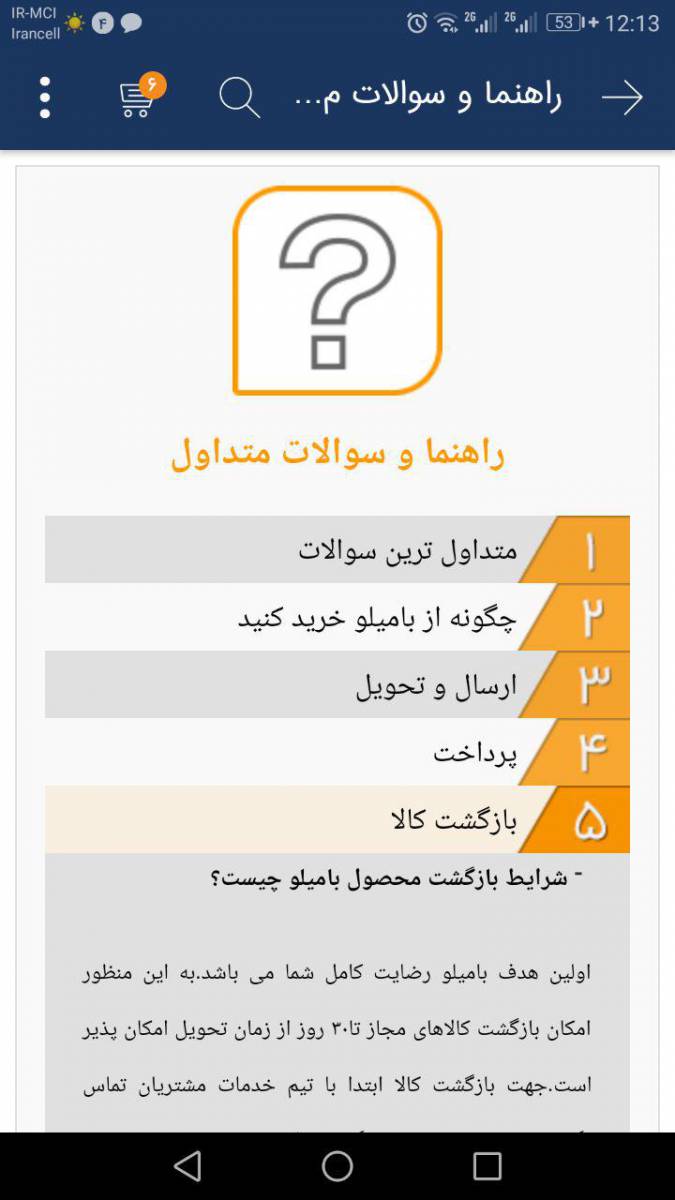Tap the system home button
The height and width of the screenshot is (1200, 675).
(337, 1166)
